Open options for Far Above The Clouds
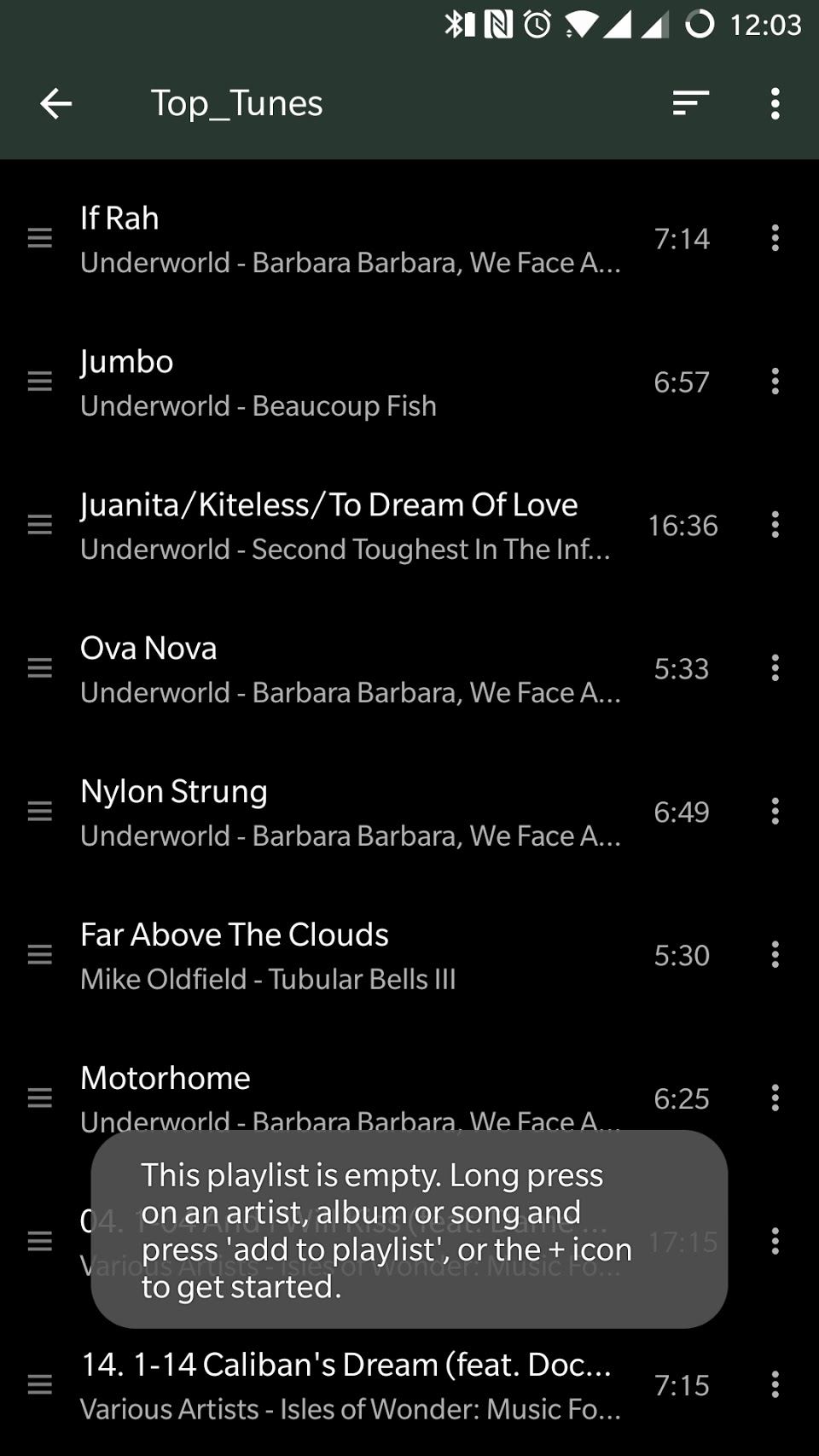This screenshot has height=1456, width=819. pyautogui.click(x=775, y=956)
